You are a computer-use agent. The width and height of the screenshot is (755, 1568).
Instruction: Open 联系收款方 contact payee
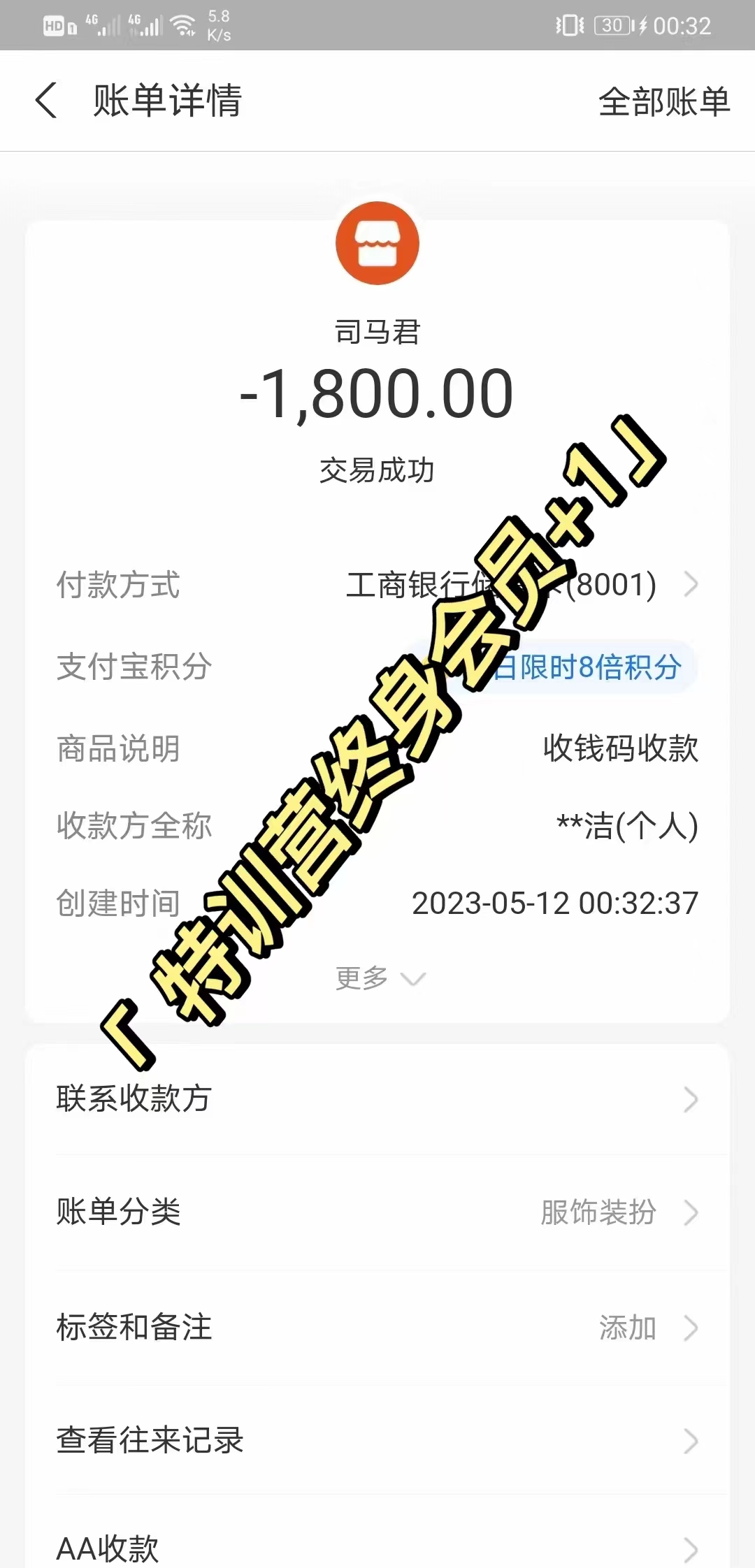point(377,1099)
